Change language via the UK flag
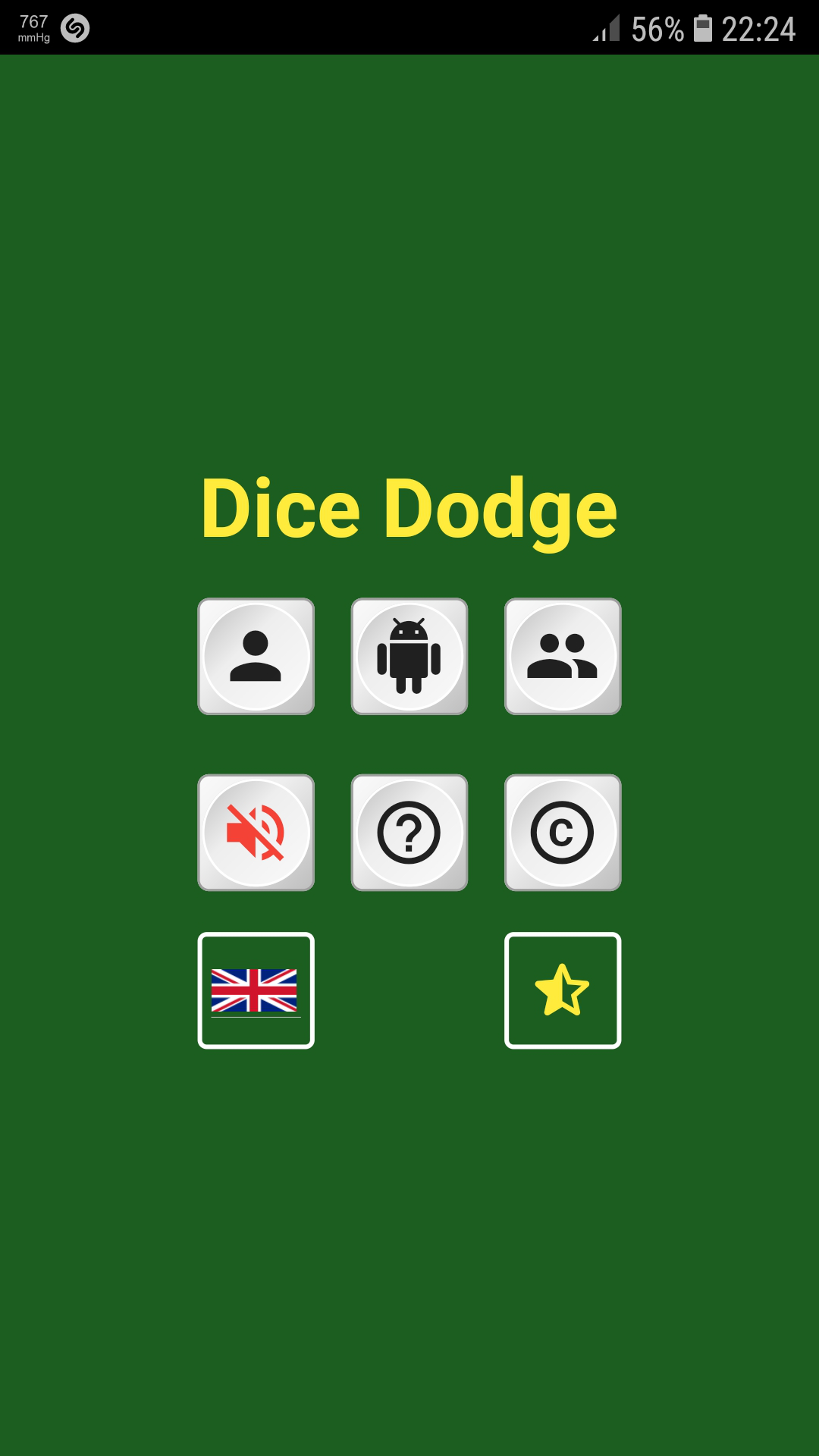Image resolution: width=819 pixels, height=1456 pixels. pos(256,990)
